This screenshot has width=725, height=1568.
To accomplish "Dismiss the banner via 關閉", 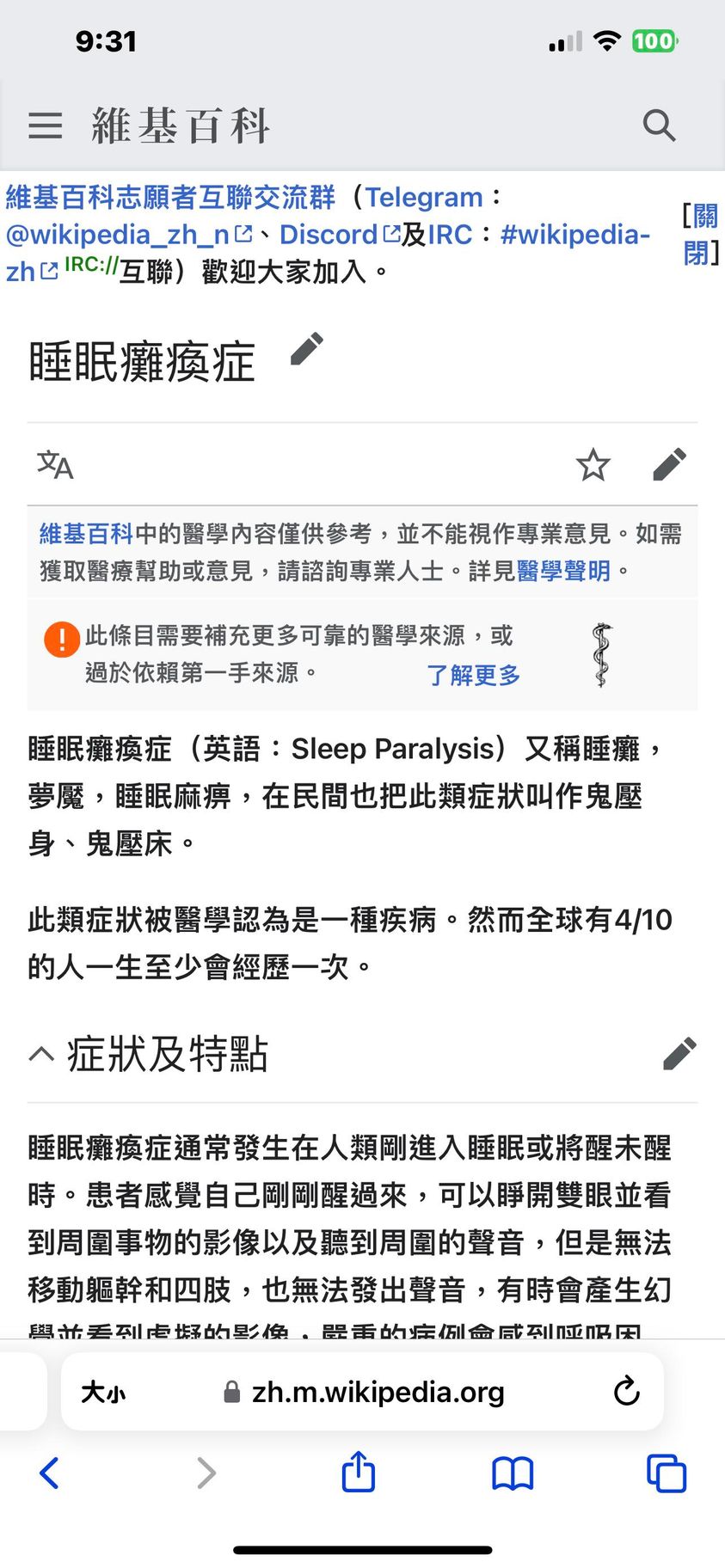I will [701, 234].
